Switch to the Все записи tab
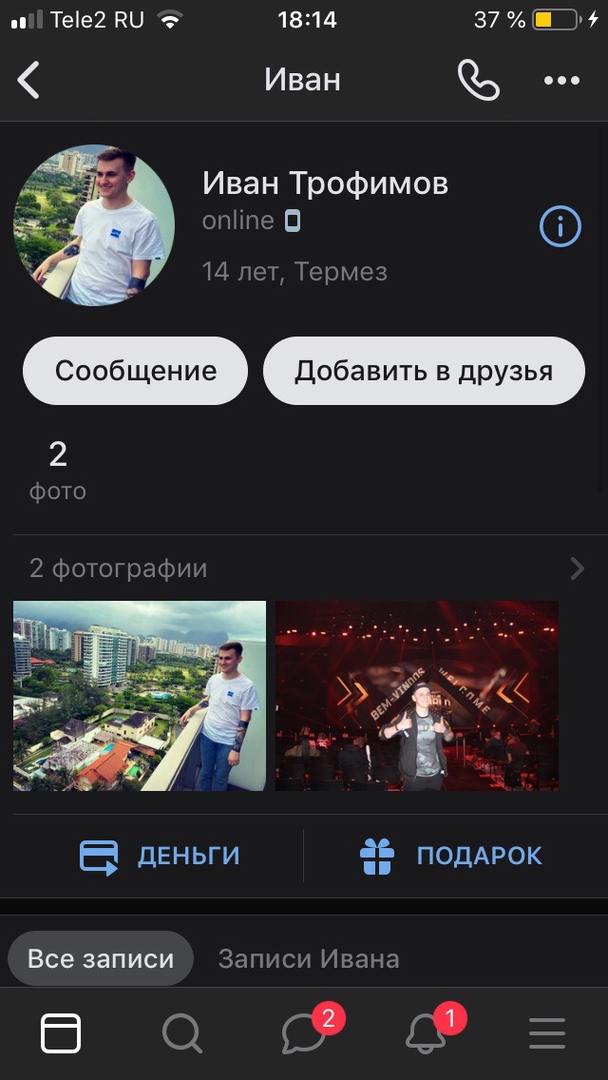 [100, 960]
